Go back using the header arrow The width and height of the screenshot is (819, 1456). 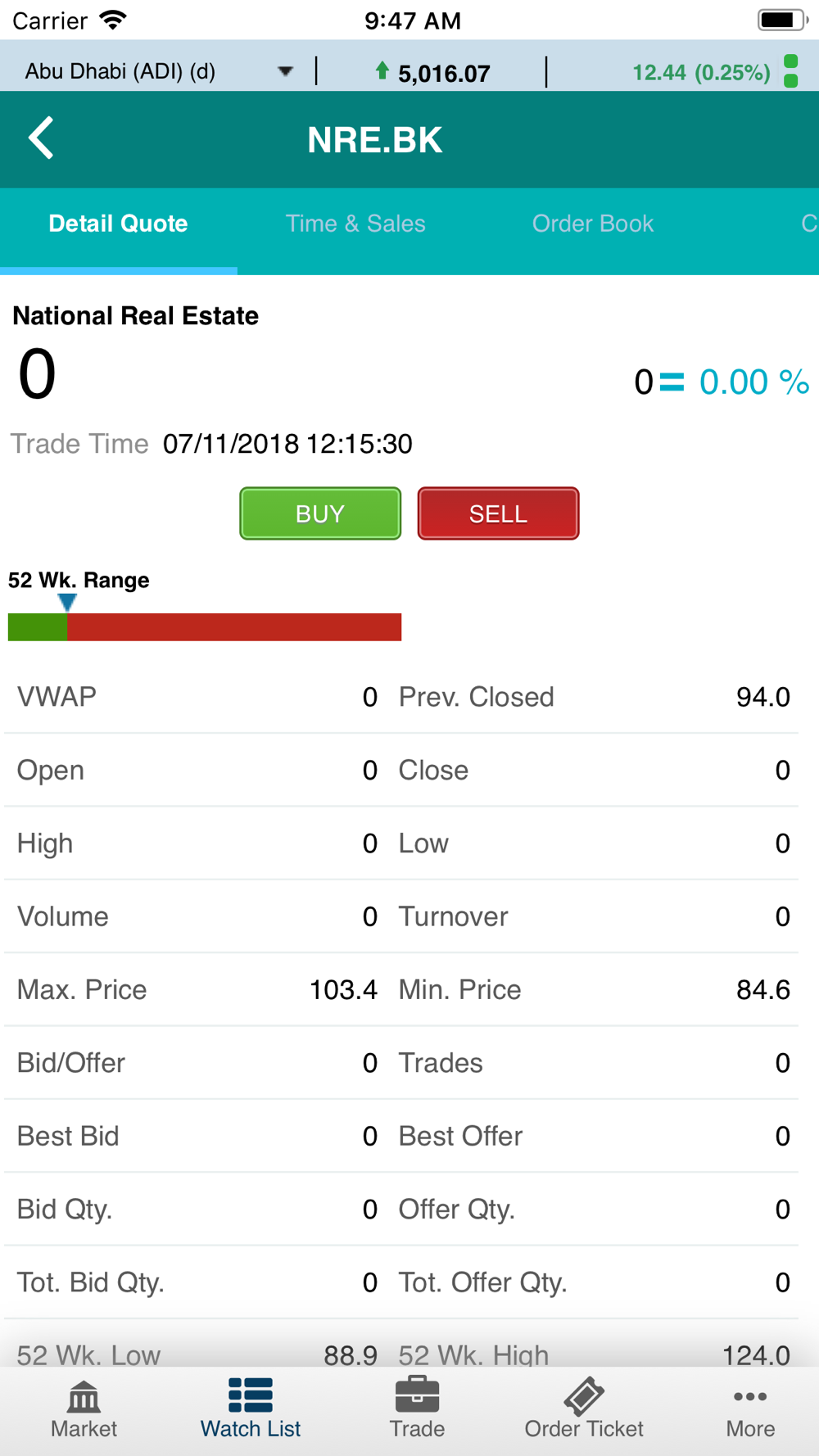pyautogui.click(x=41, y=138)
